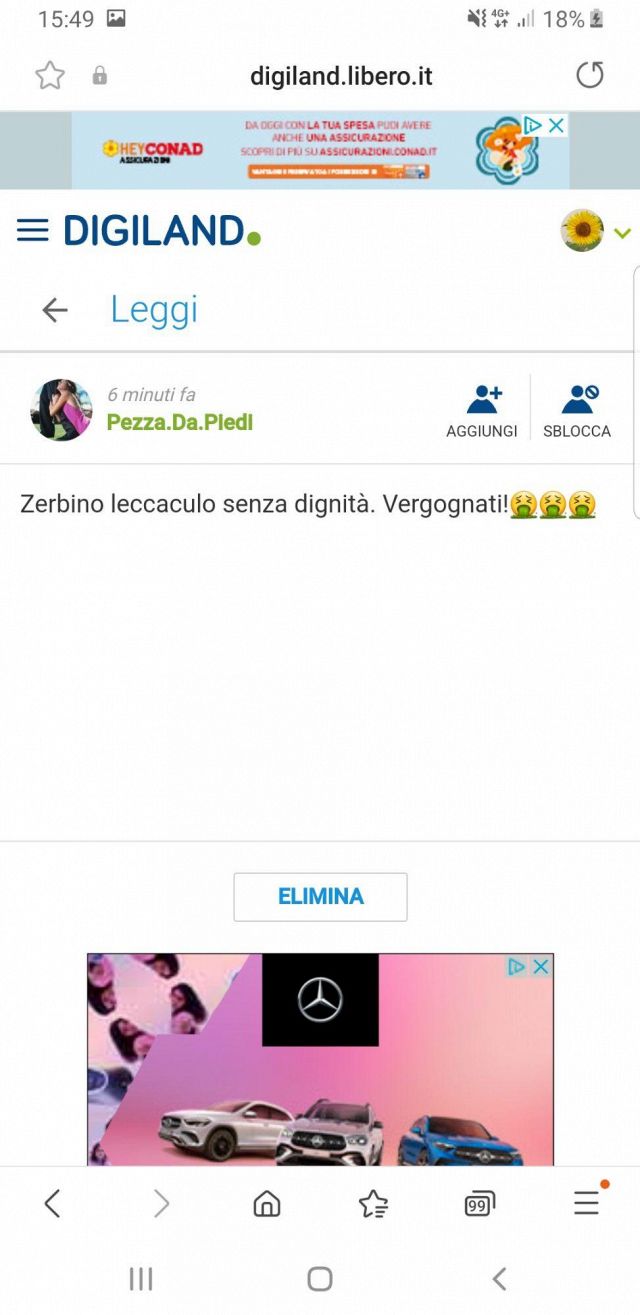Viewport: 640px width, 1315px height.
Task: Open the Digiland hamburger menu
Action: [32, 231]
